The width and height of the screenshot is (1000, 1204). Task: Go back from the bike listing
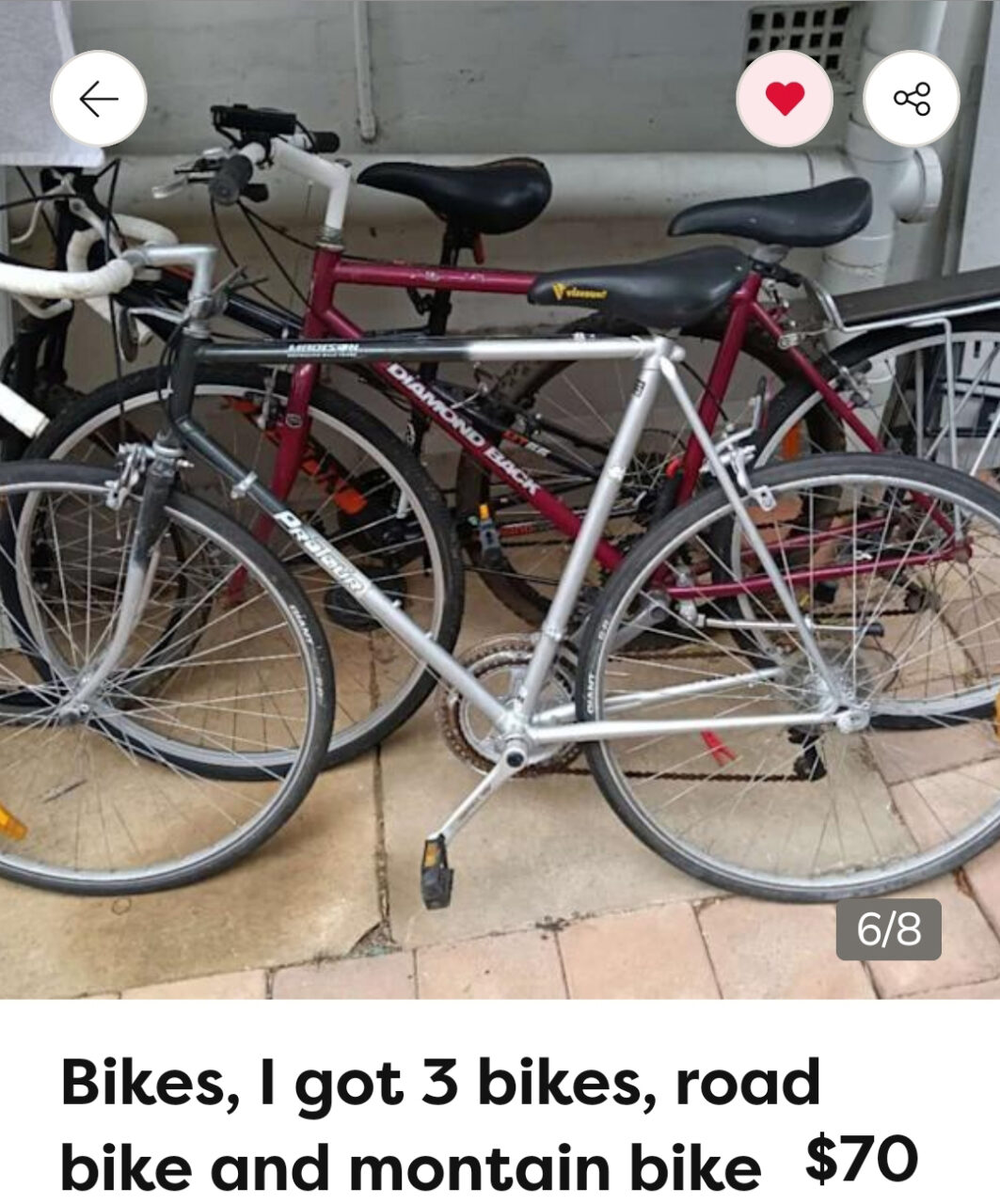[99, 98]
